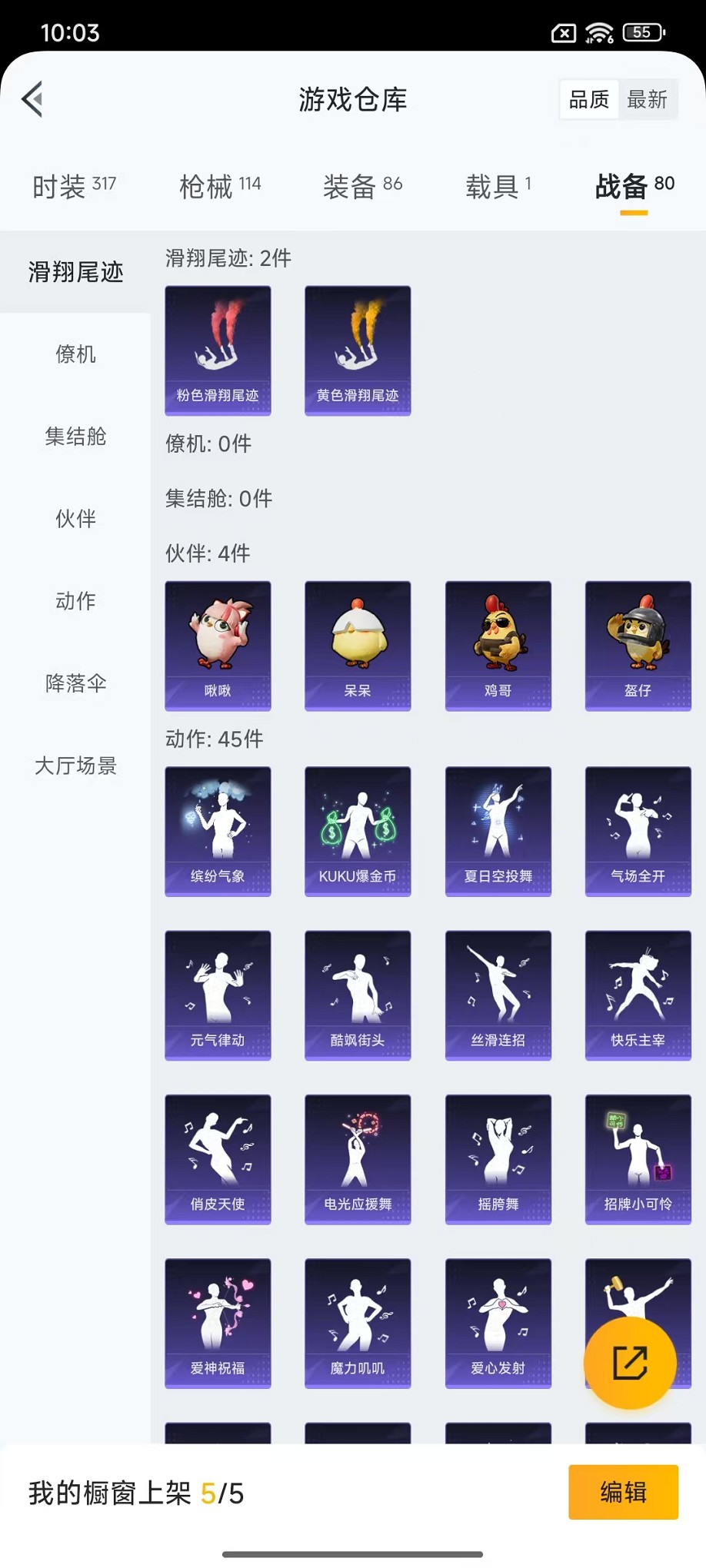Switch to the 时装 tab
Viewport: 706px width, 1568px height.
point(74,186)
